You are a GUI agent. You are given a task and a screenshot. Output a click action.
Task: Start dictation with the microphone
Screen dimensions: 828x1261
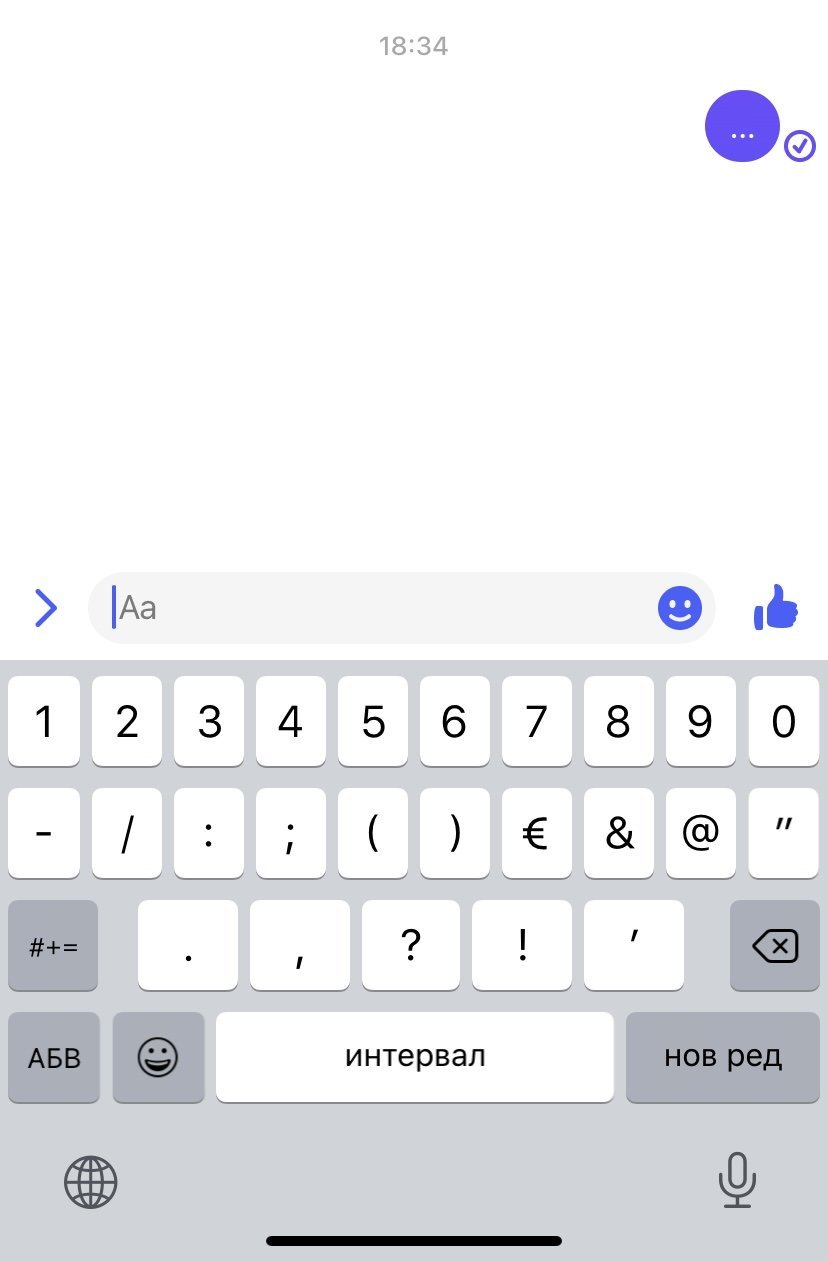[x=737, y=1180]
